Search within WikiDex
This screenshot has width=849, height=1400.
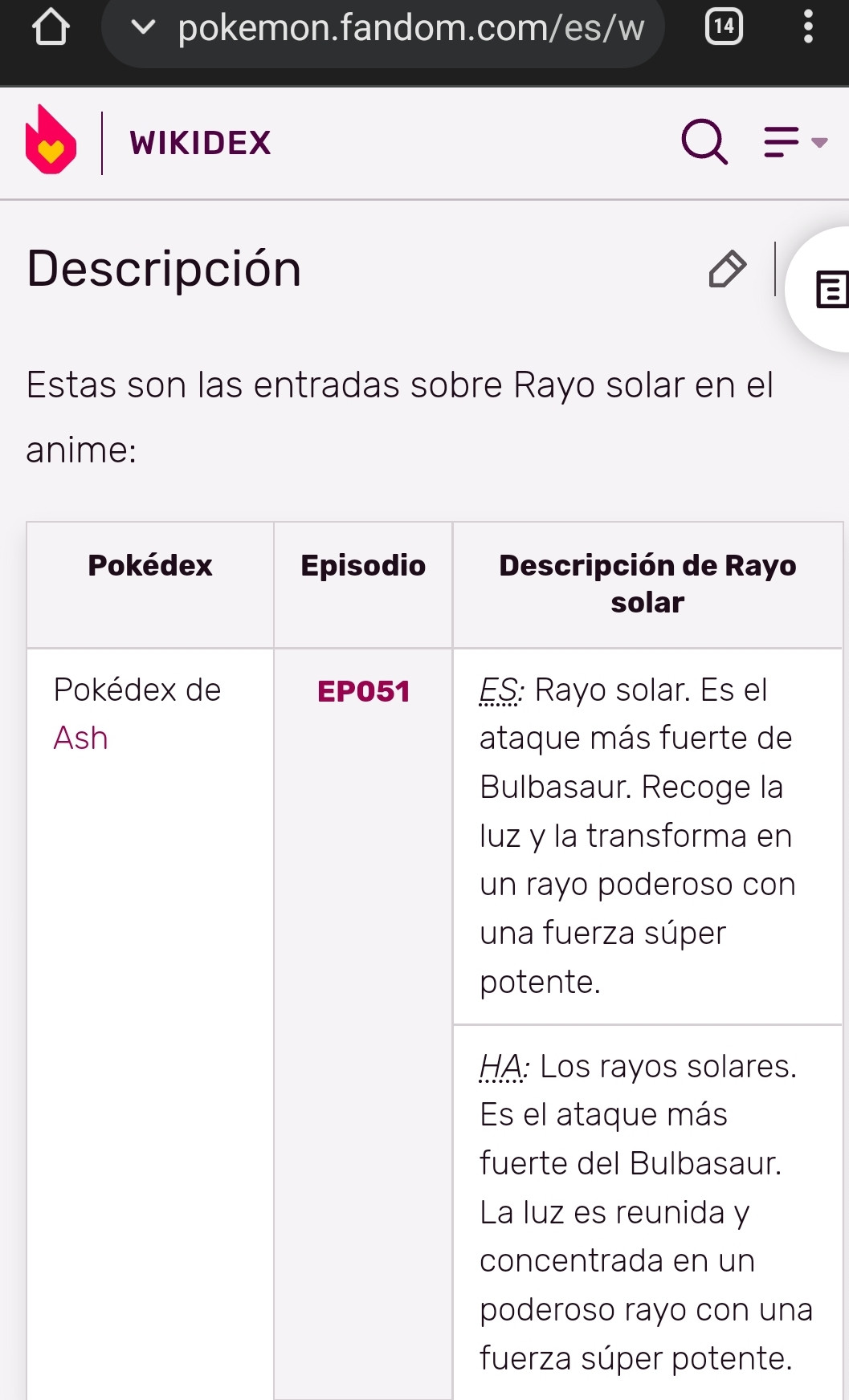pyautogui.click(x=704, y=142)
